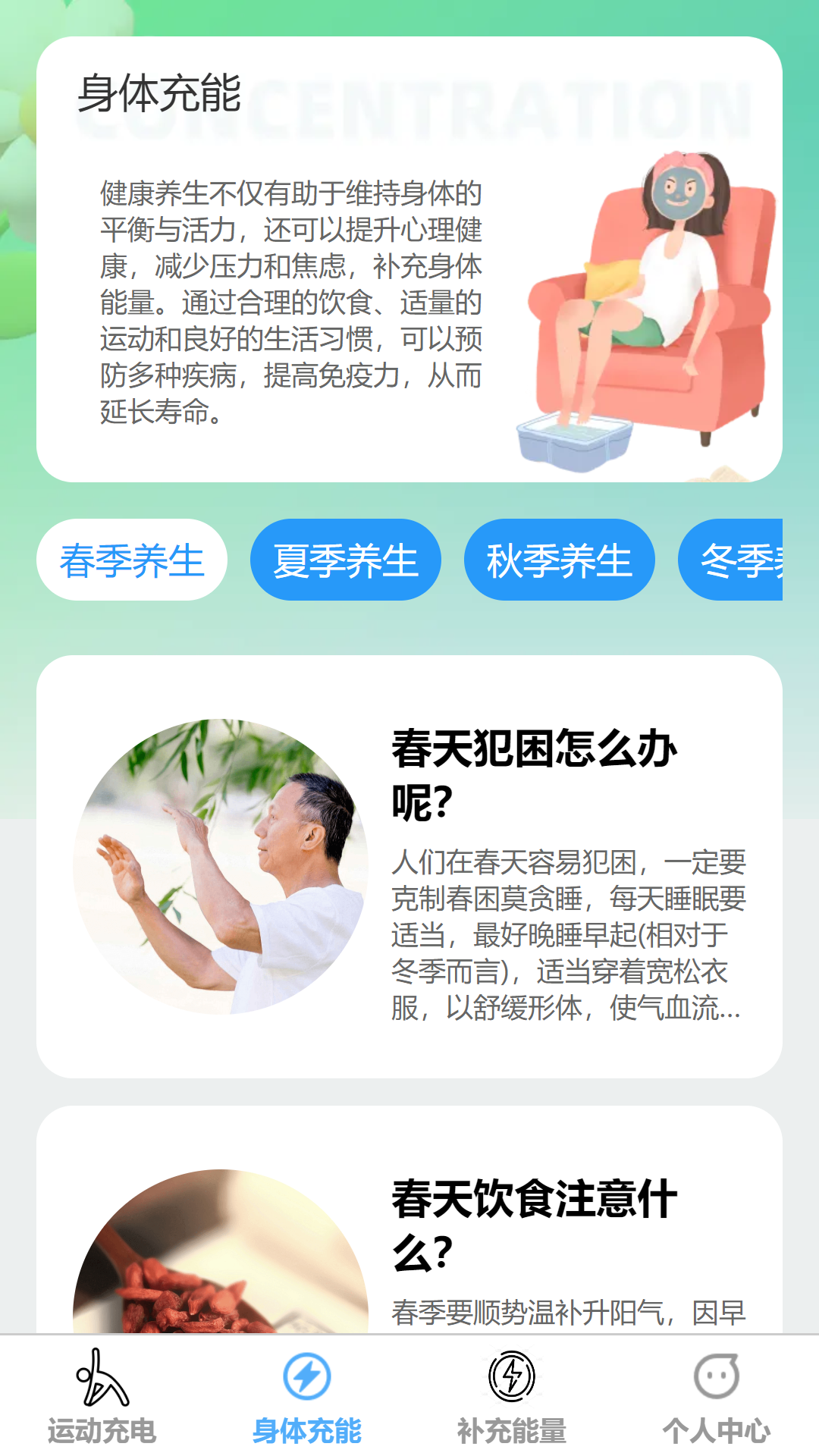Select the 春季养生 spring wellness filter
819x1456 pixels.
click(x=130, y=560)
